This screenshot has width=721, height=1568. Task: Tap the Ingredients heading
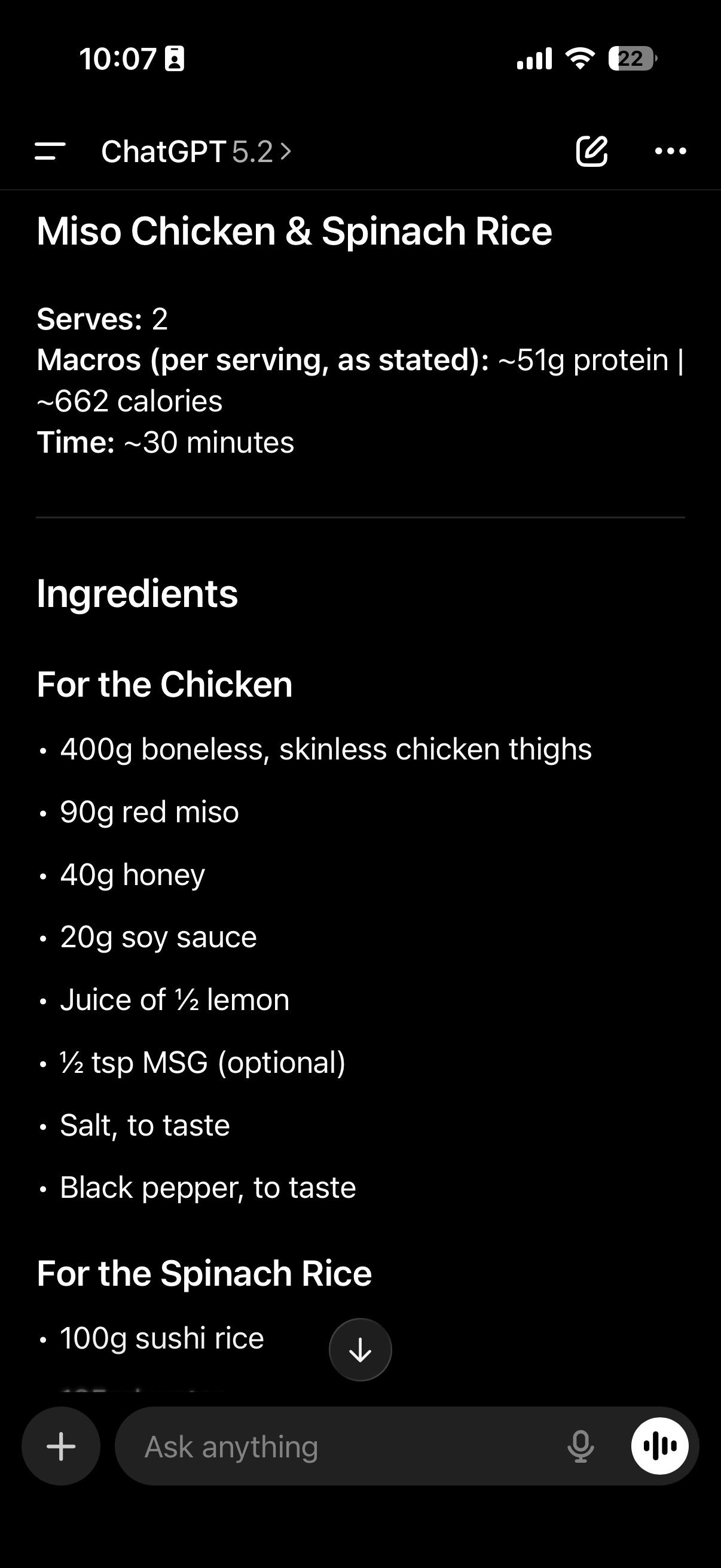[x=138, y=593]
